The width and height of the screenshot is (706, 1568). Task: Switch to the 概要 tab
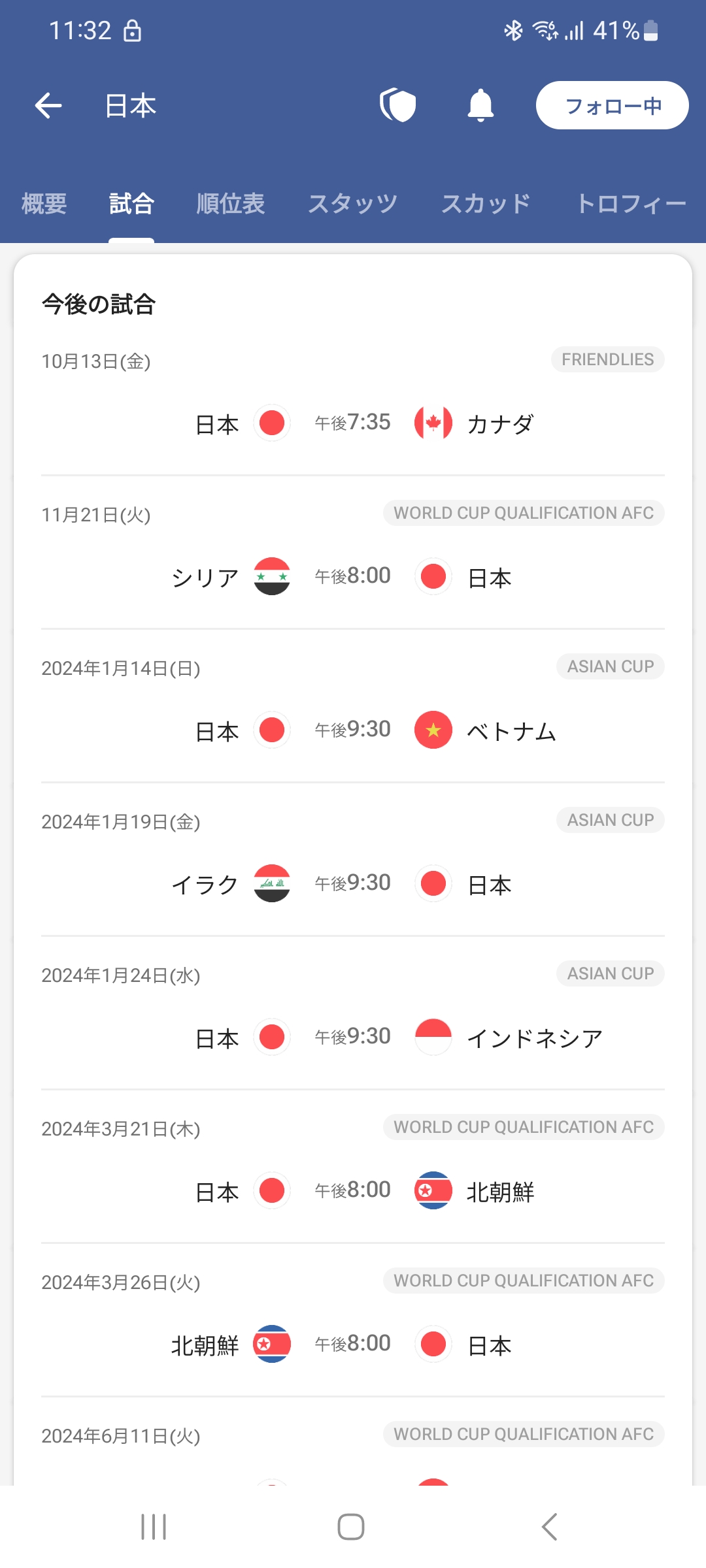pyautogui.click(x=44, y=204)
